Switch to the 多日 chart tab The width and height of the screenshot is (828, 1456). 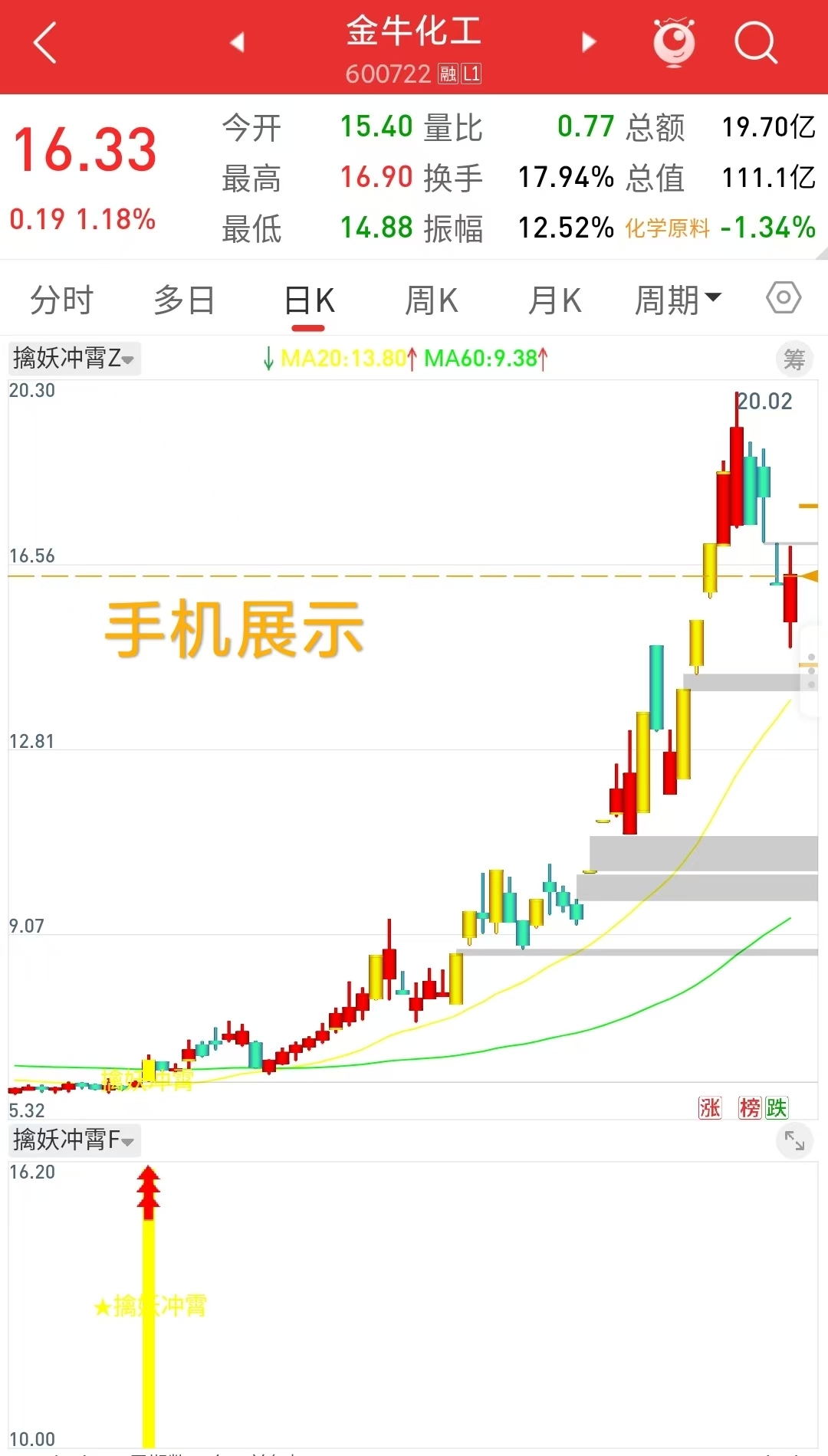point(184,300)
